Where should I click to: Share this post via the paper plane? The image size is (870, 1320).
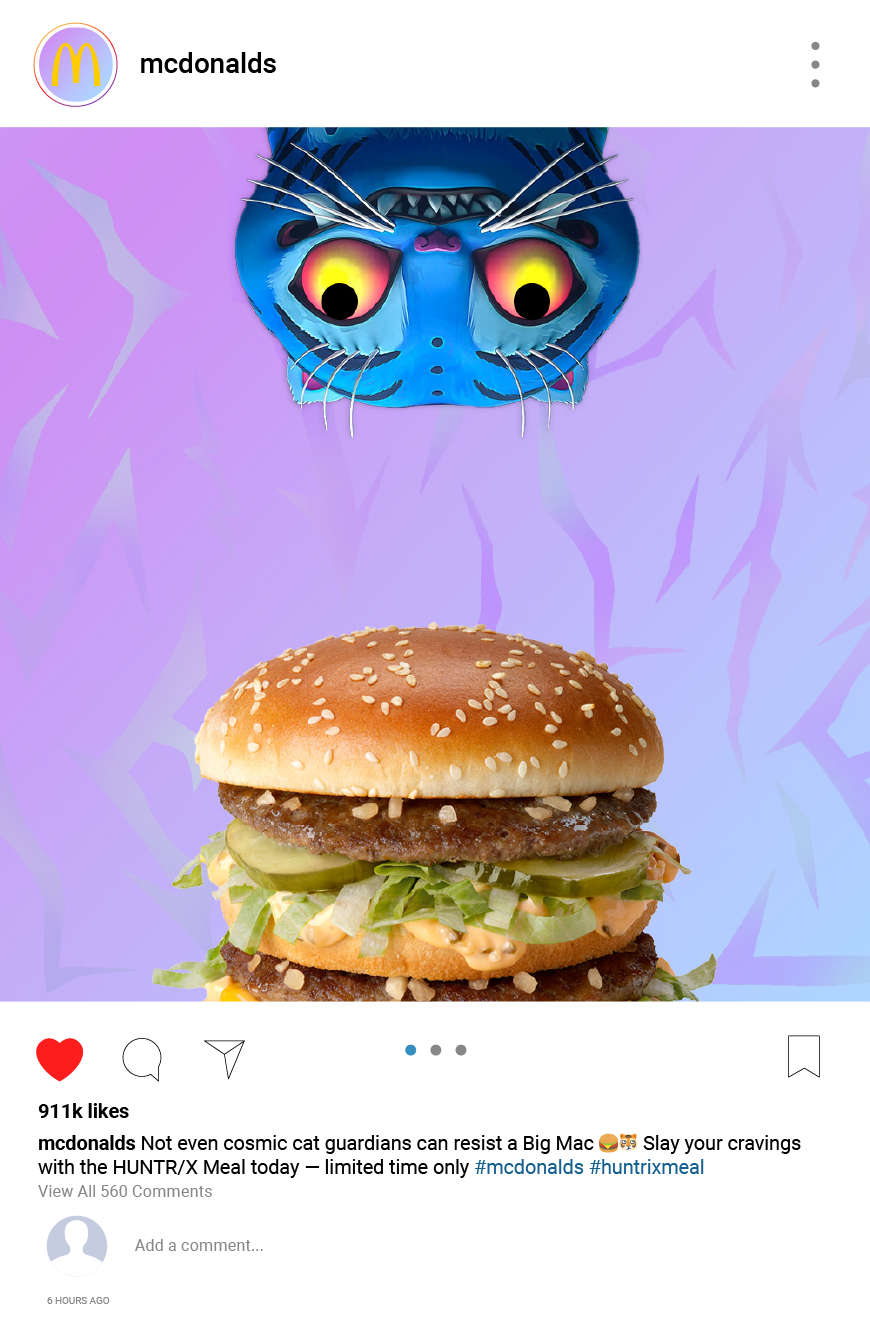[225, 1058]
